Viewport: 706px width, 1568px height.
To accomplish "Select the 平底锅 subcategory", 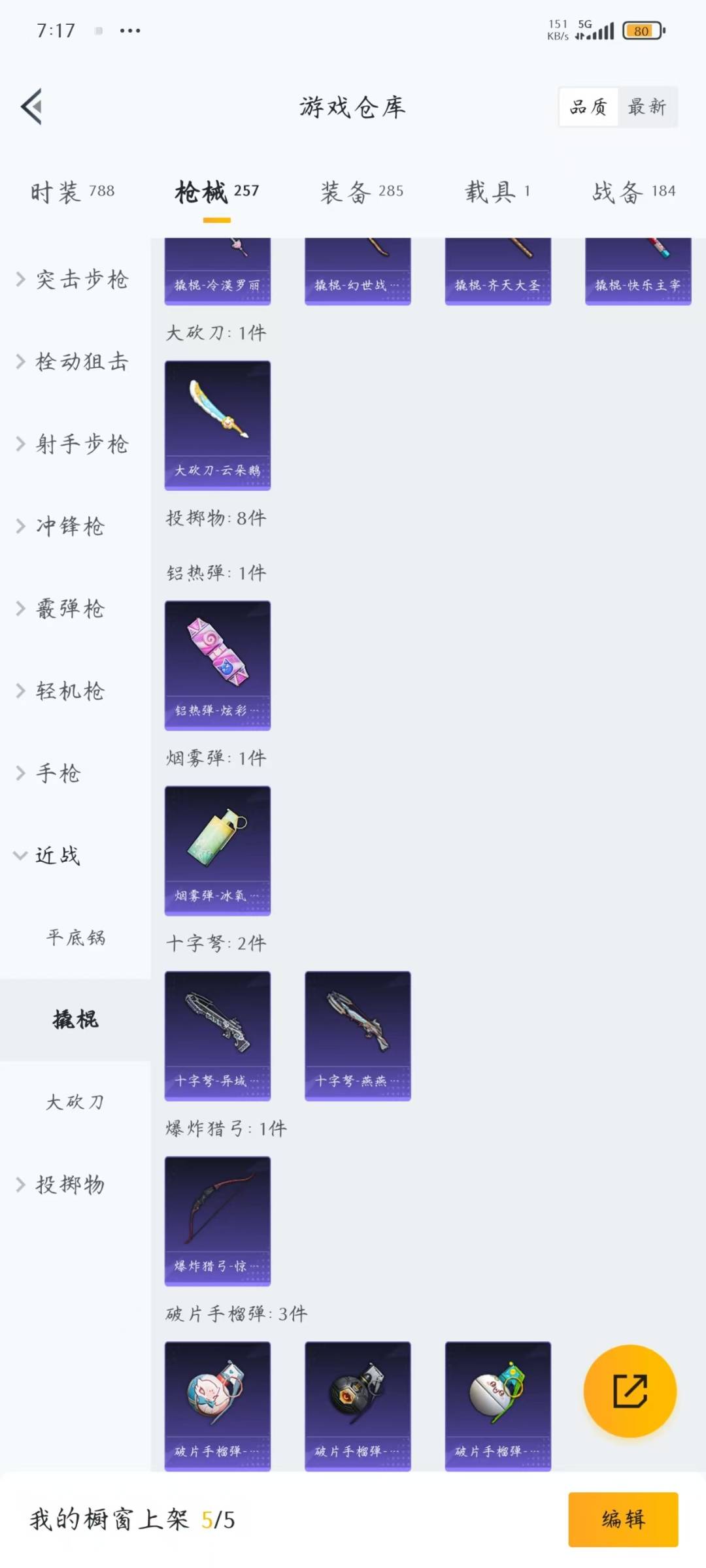I will point(76,938).
